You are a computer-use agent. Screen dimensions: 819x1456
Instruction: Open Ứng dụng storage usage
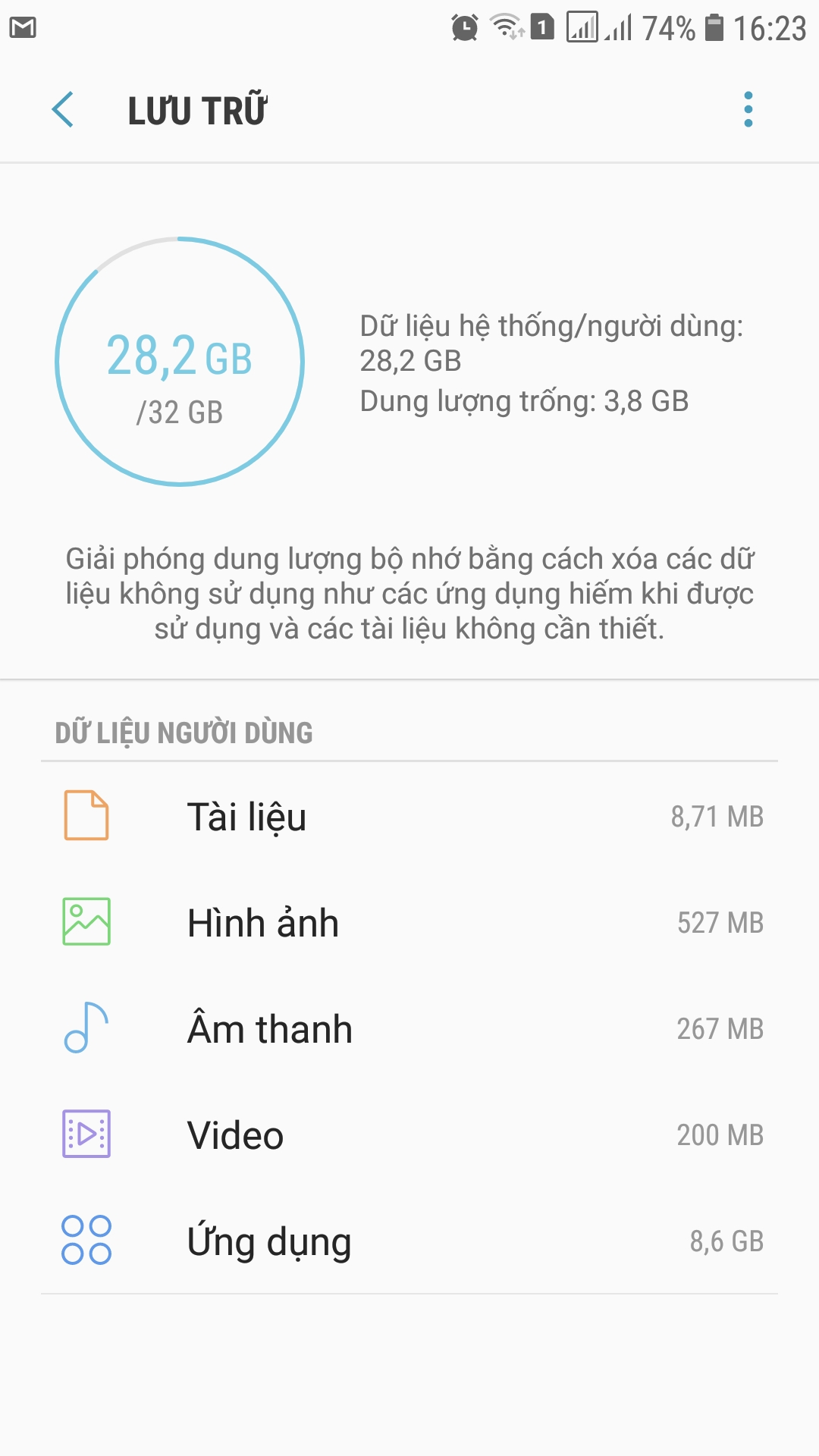pyautogui.click(x=409, y=1241)
